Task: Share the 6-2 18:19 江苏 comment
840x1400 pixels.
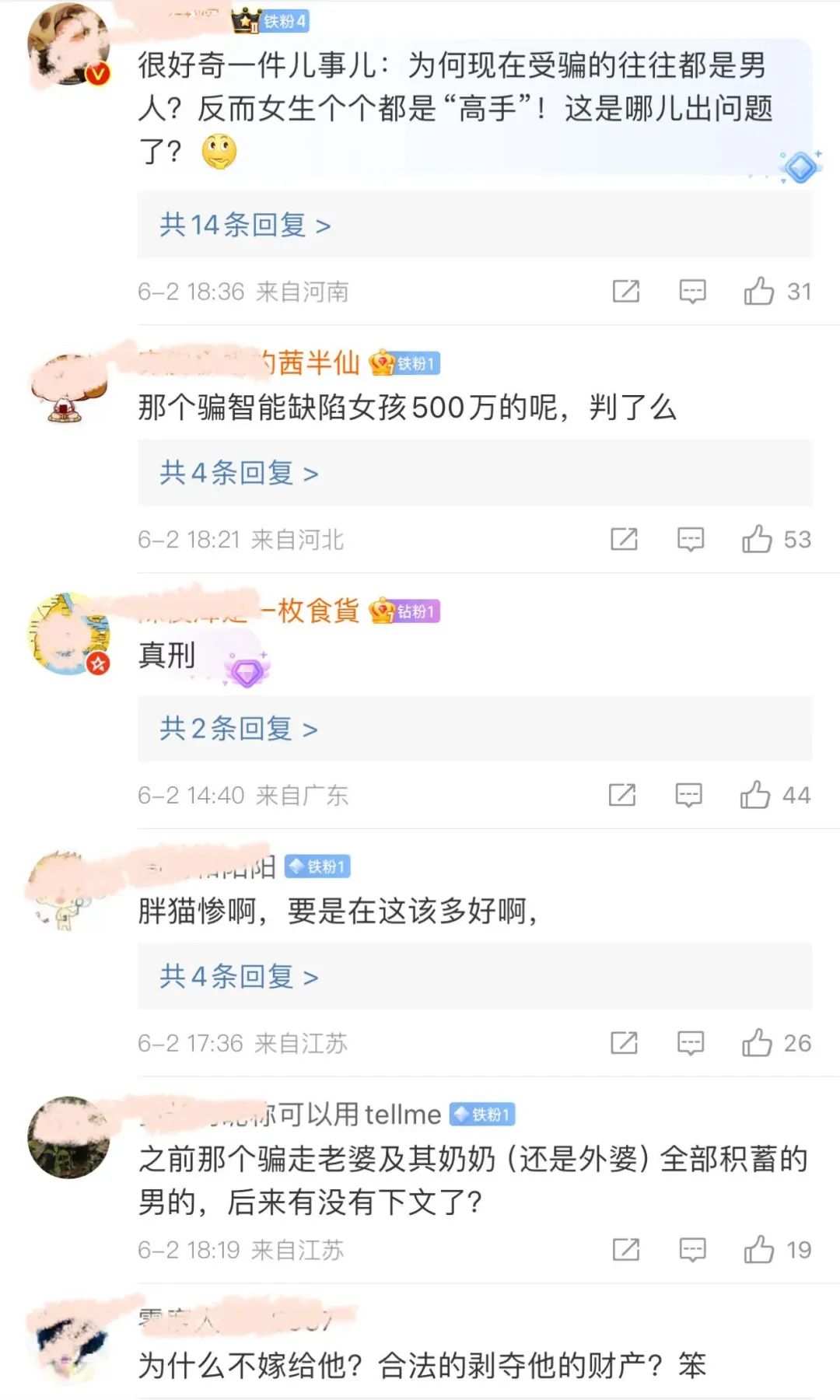Action: (626, 1250)
